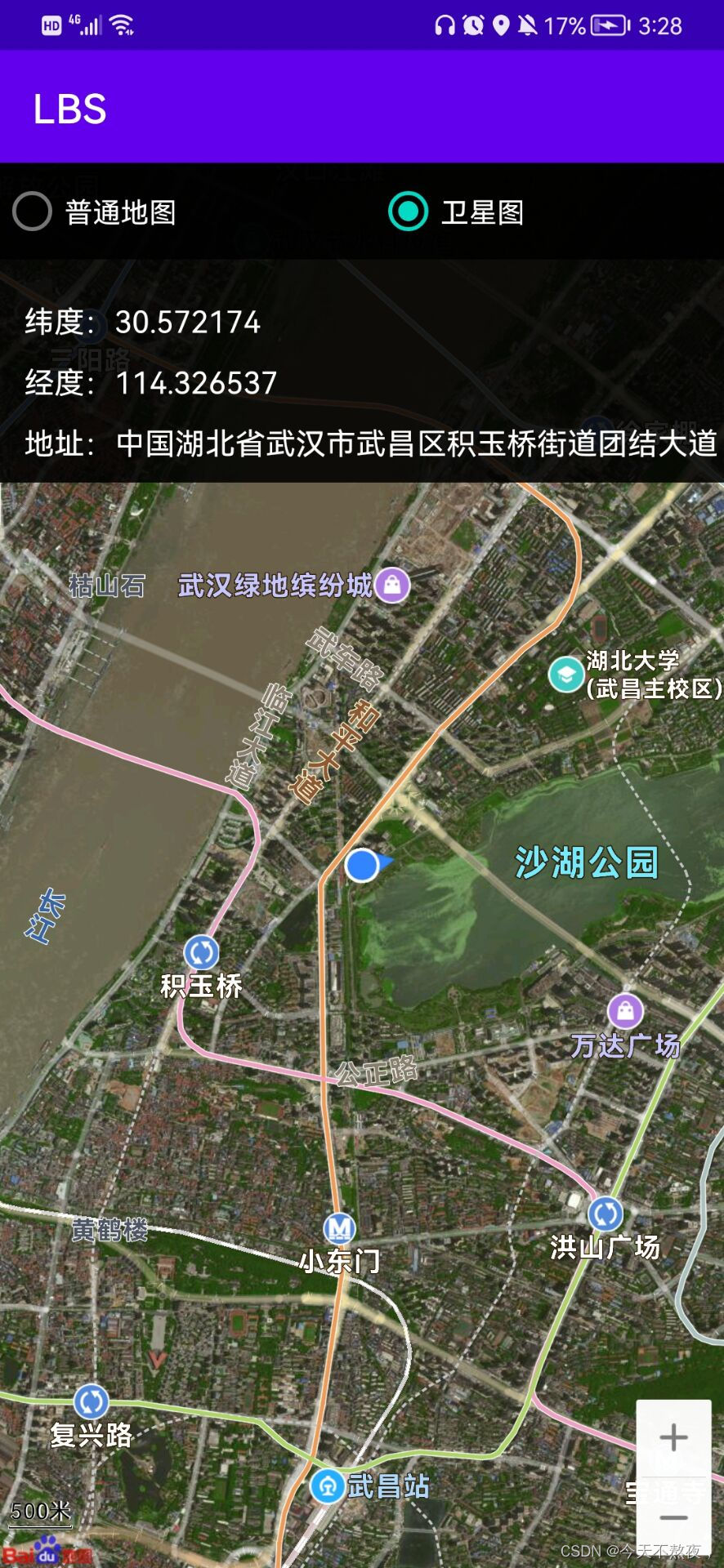Viewport: 724px width, 1568px height.
Task: Zoom out with the minus button
Action: (x=673, y=1517)
